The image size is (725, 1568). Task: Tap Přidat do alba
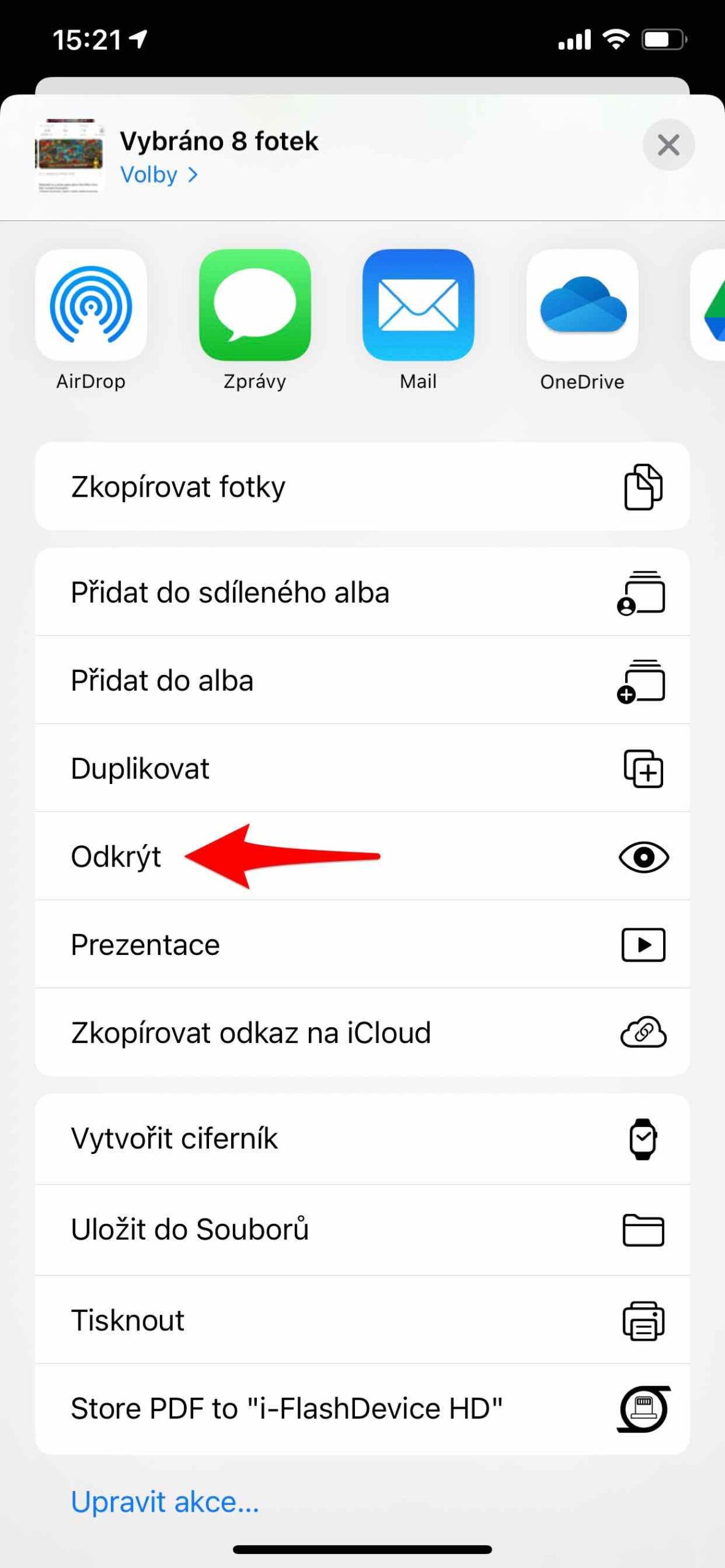(x=362, y=680)
